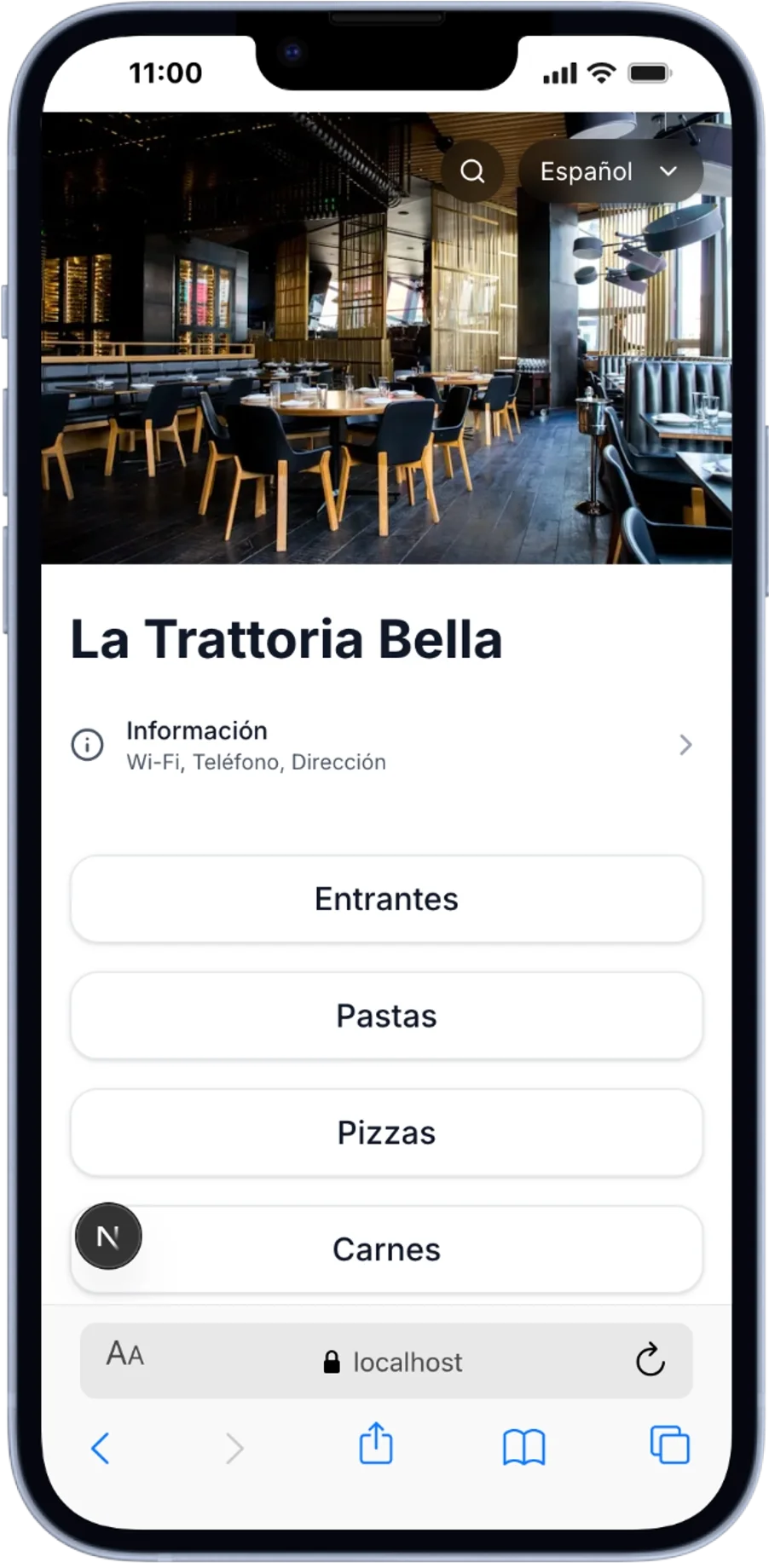The image size is (769, 1568).
Task: Open the Pizzas section
Action: 384,1133
